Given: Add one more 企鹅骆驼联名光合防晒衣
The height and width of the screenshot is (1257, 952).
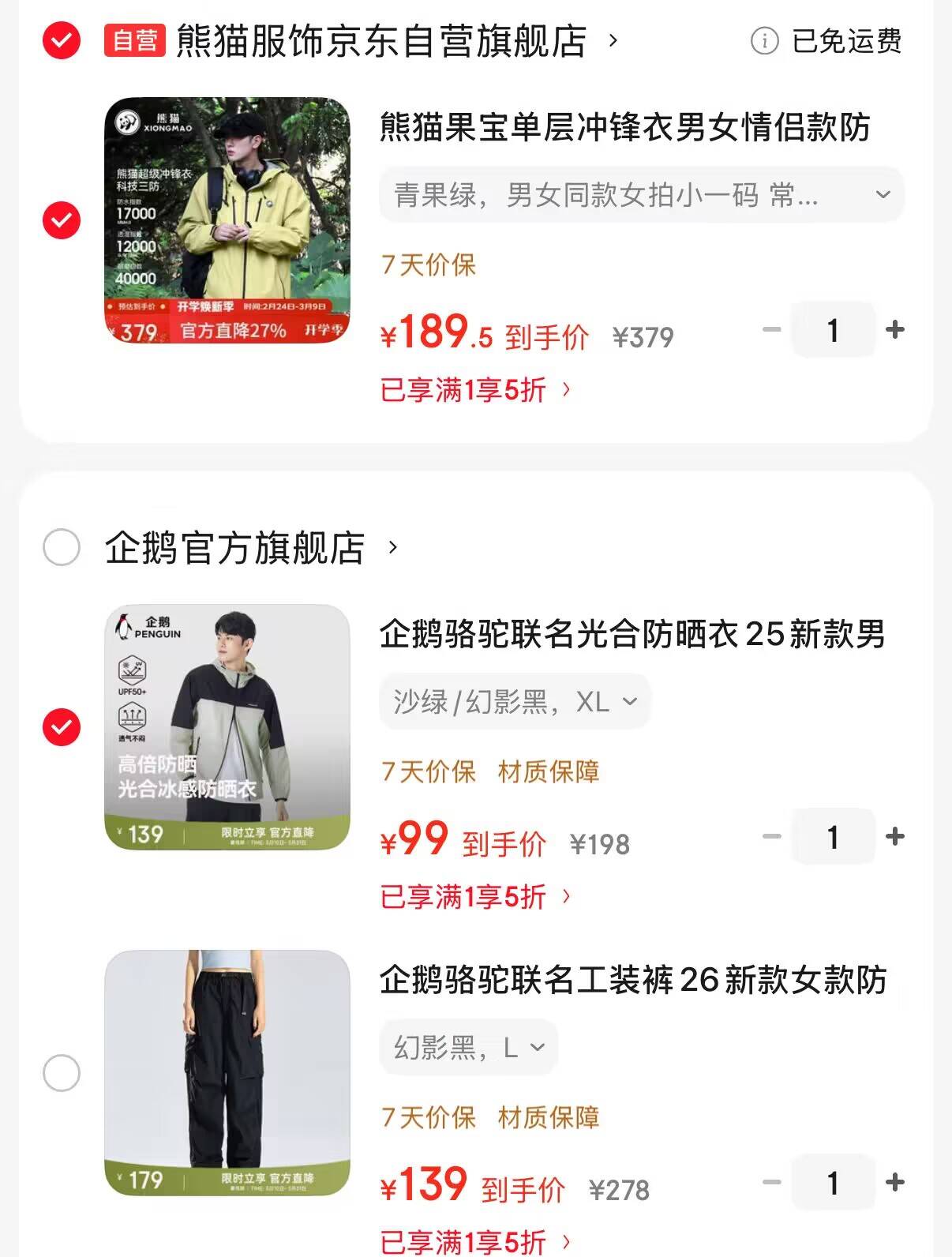Looking at the screenshot, I should (894, 837).
